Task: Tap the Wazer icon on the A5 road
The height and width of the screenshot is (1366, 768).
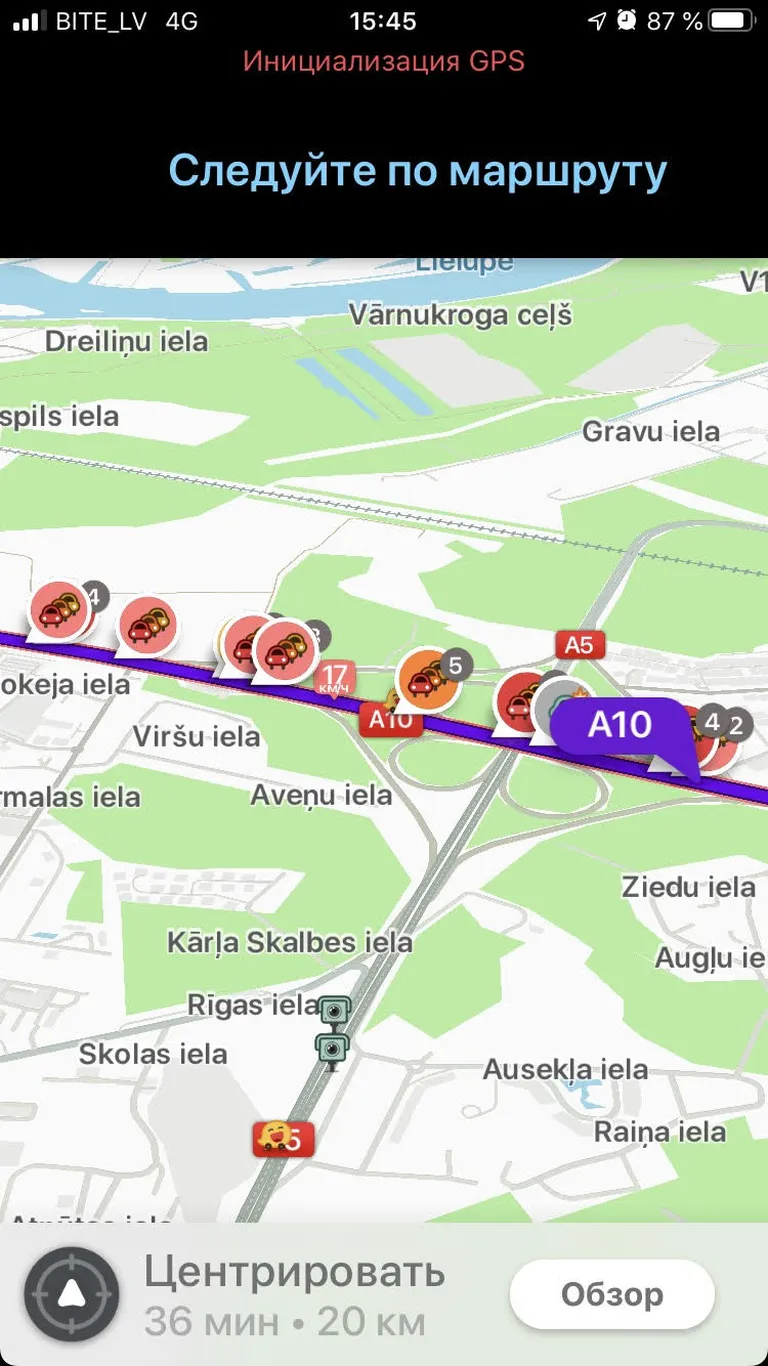Action: click(273, 1136)
